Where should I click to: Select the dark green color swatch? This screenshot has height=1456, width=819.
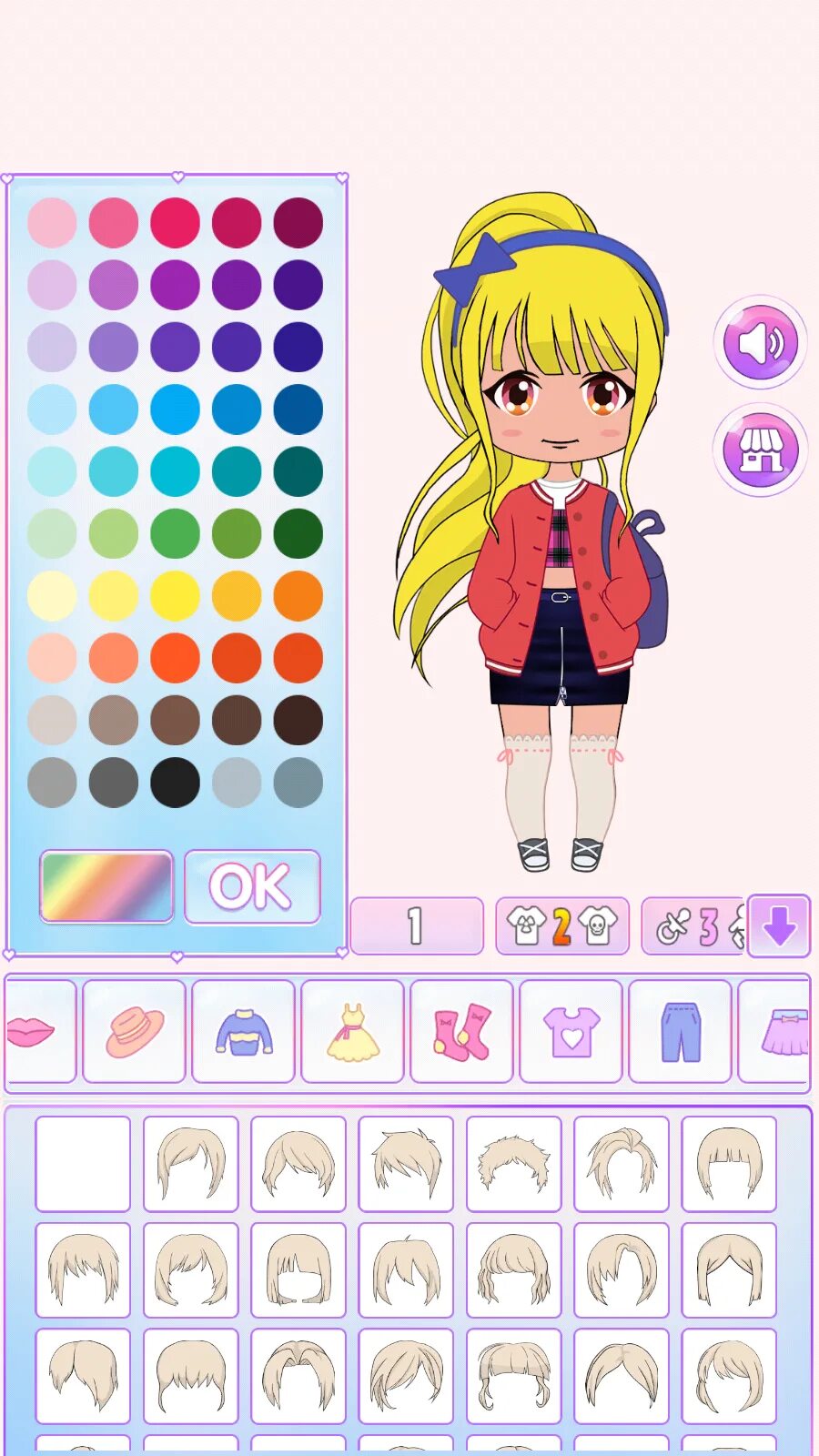pos(298,534)
